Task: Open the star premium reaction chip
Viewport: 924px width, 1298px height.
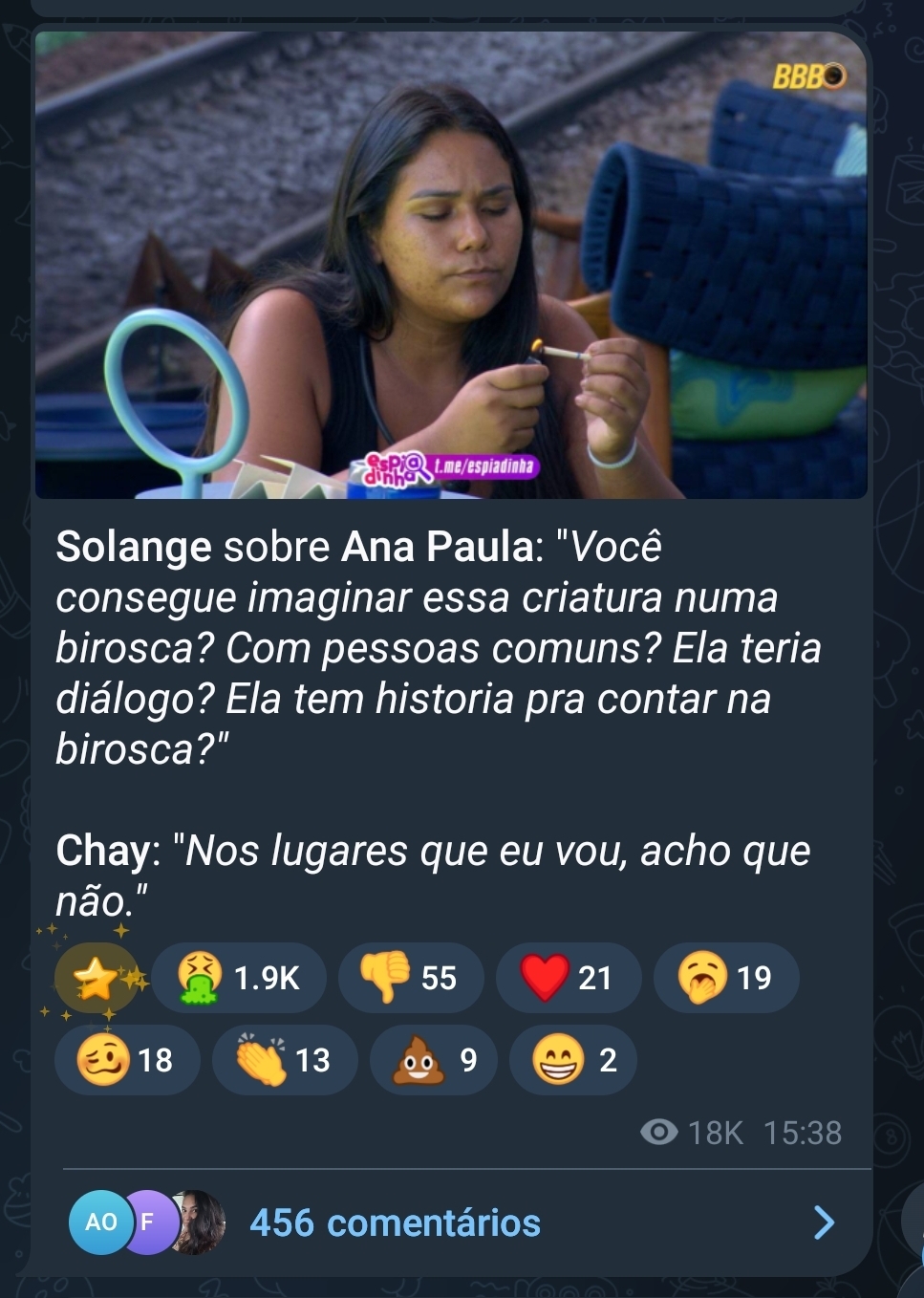Action: (97, 978)
